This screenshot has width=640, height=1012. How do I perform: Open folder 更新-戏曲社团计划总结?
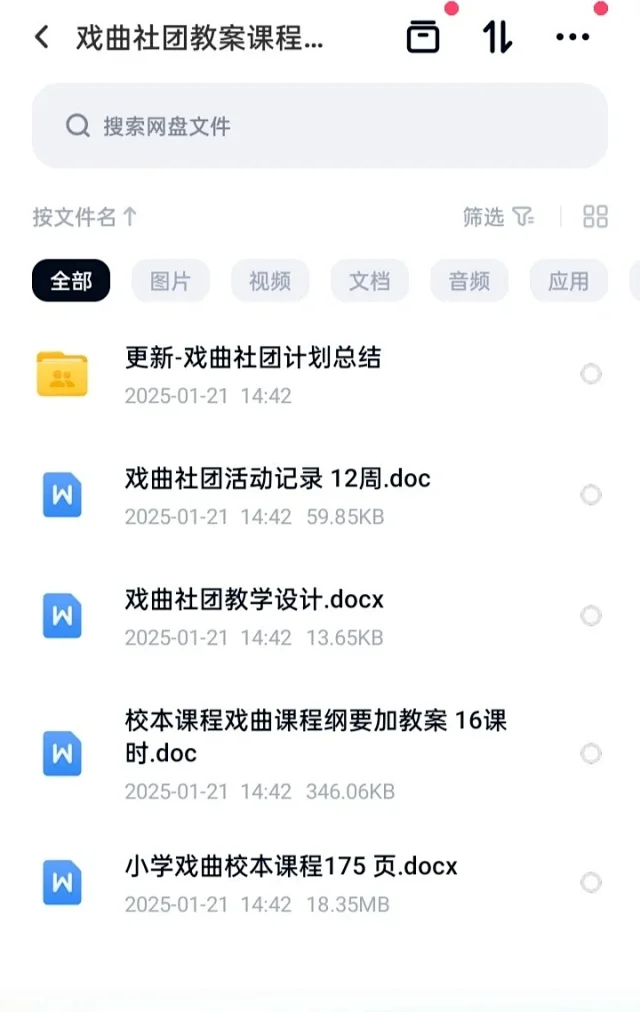pyautogui.click(x=253, y=374)
